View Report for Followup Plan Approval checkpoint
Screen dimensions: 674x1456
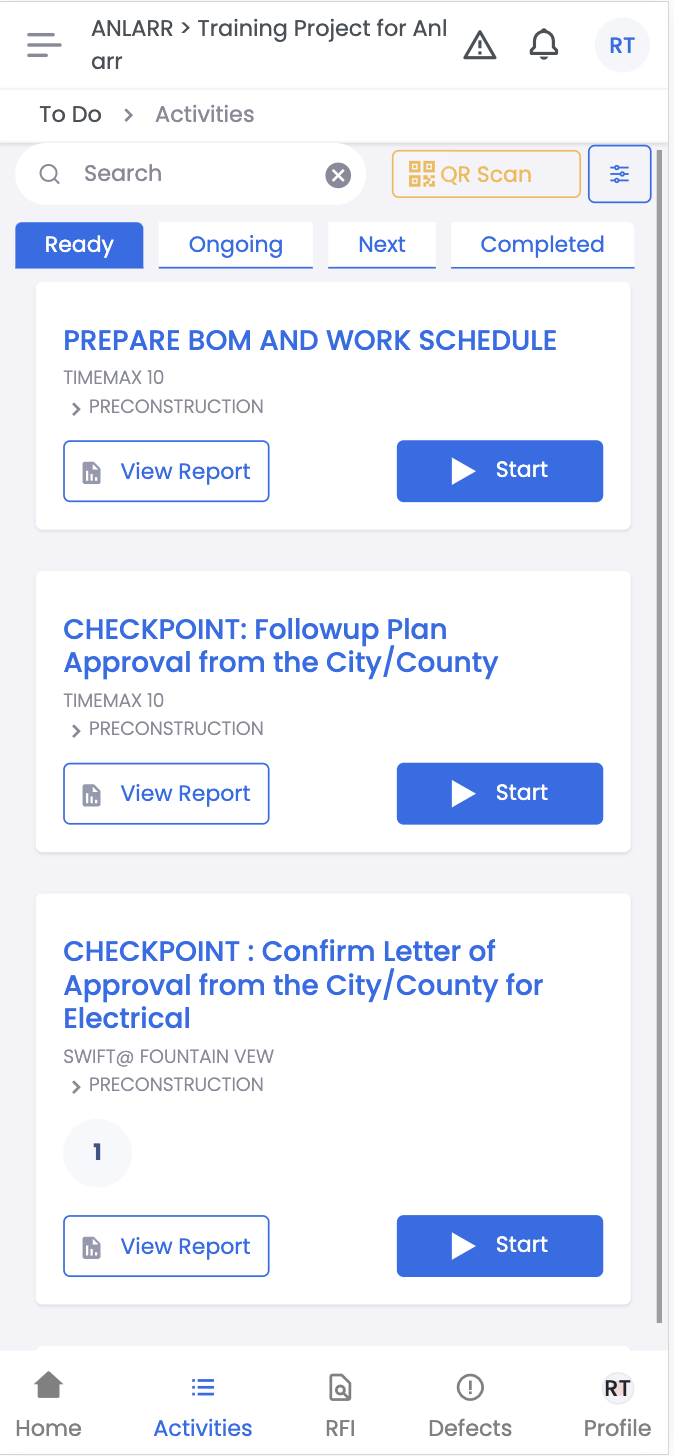[166, 794]
